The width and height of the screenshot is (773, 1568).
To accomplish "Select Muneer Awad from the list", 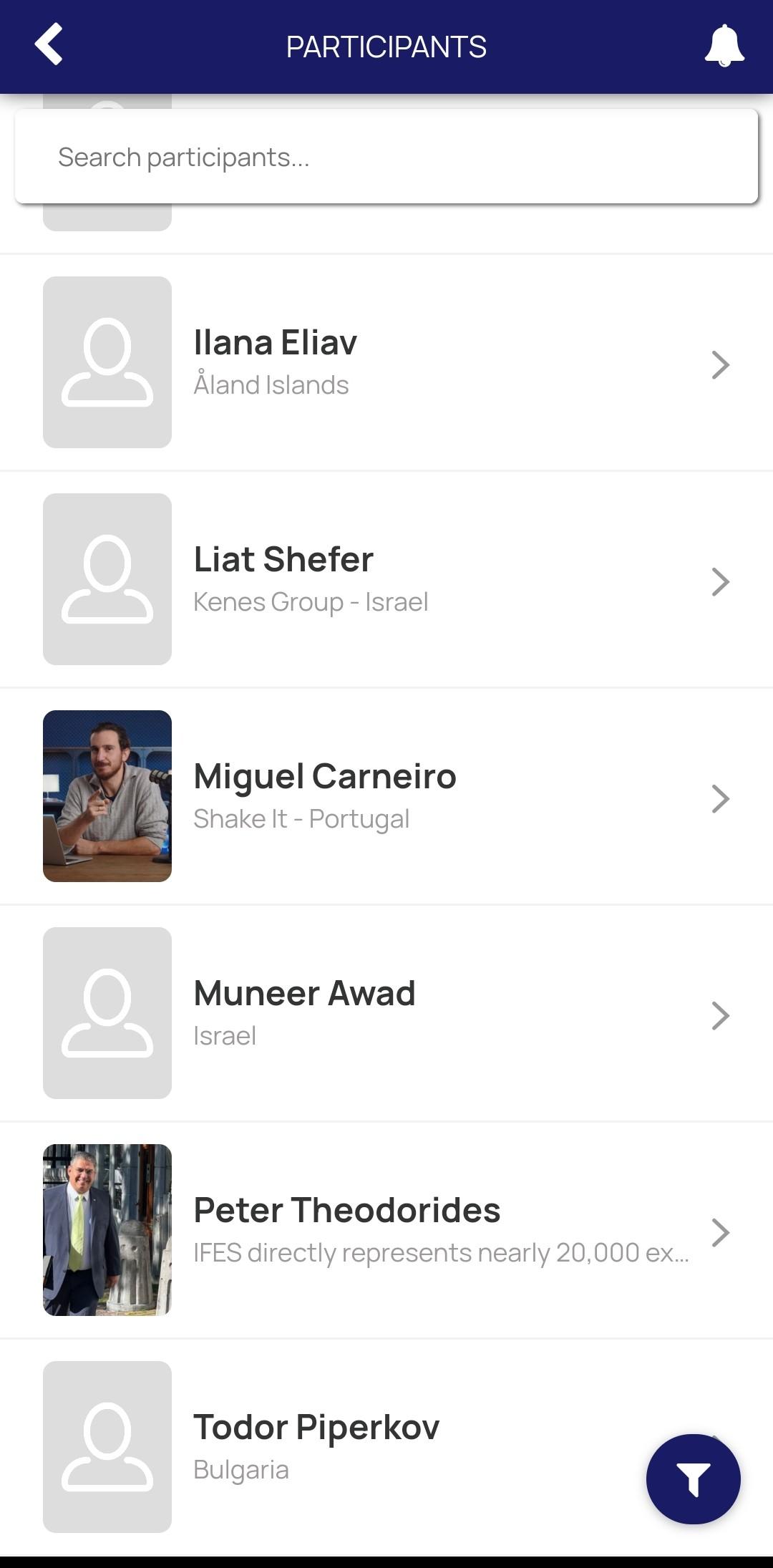I will [x=386, y=1014].
